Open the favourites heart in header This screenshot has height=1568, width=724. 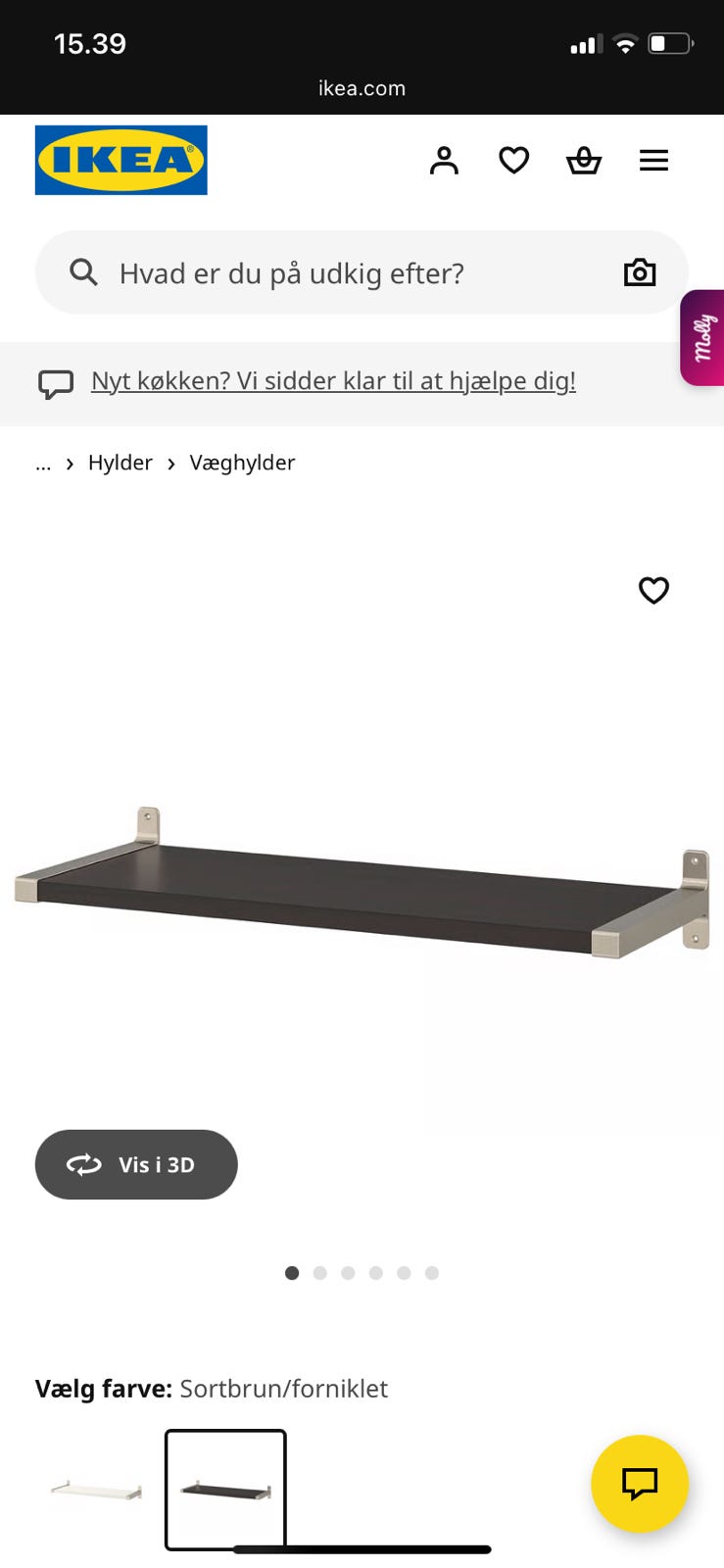pos(514,160)
